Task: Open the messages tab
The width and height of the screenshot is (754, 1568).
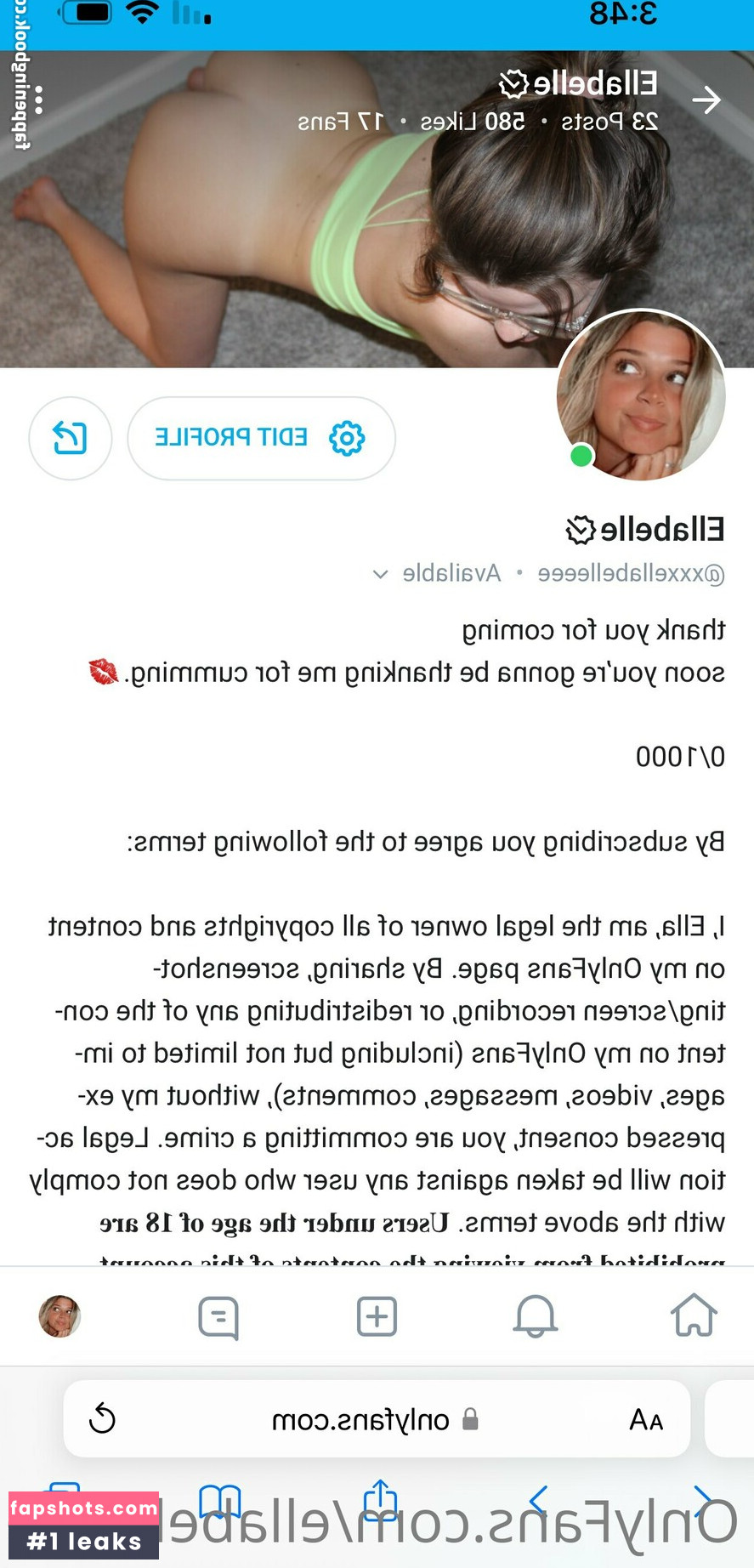Action: (x=218, y=1316)
